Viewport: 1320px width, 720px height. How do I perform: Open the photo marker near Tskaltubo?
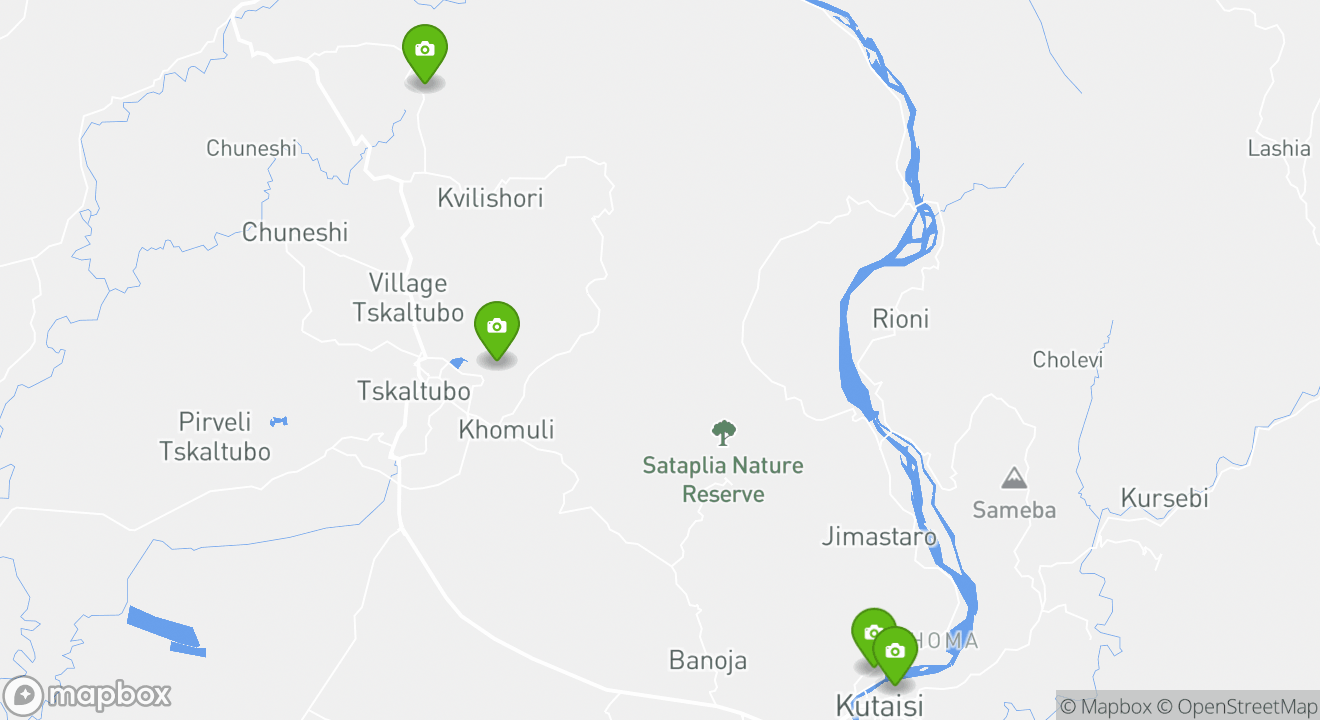click(x=497, y=327)
